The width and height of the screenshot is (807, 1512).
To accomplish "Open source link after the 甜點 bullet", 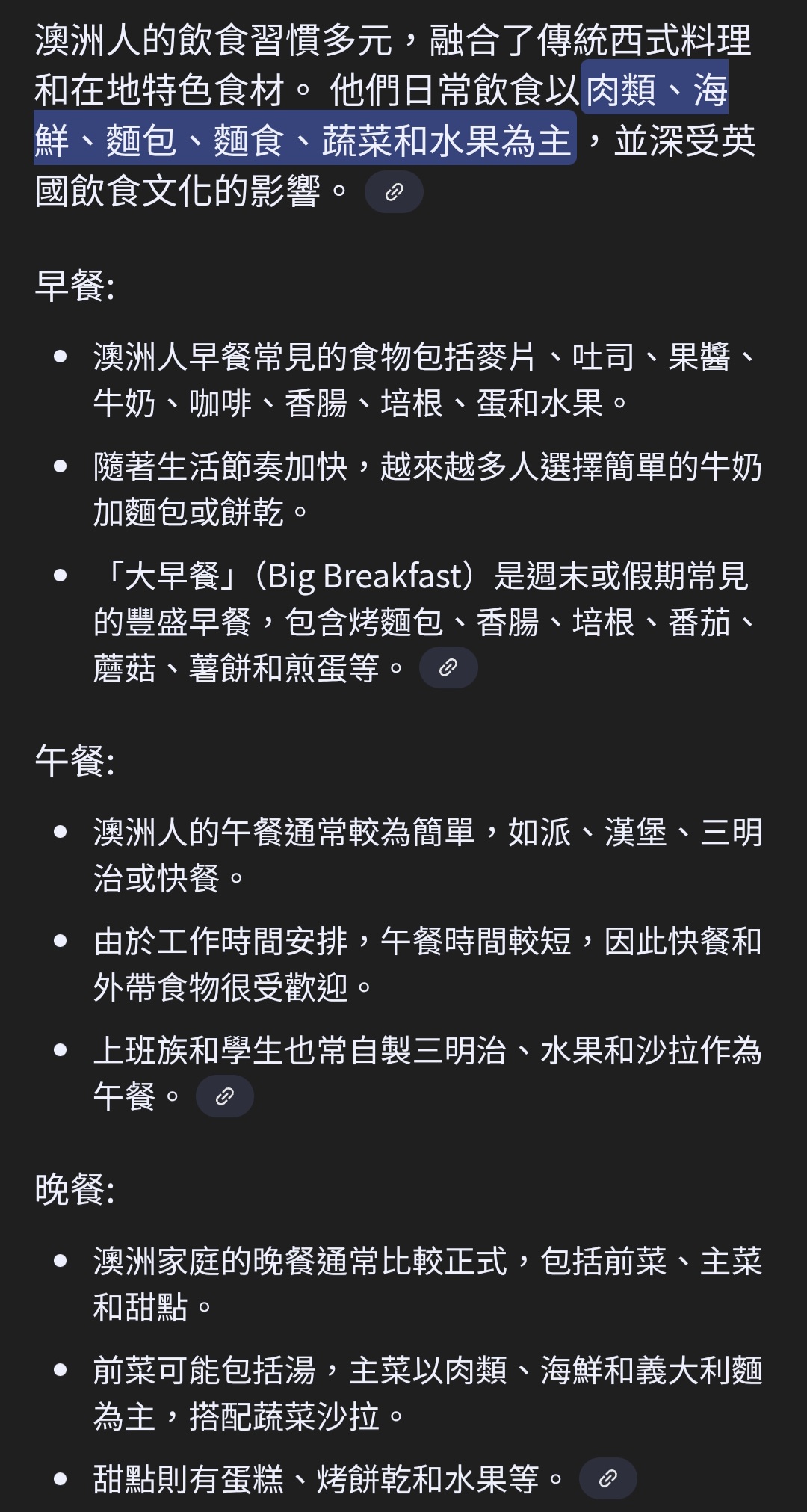I will (608, 1478).
